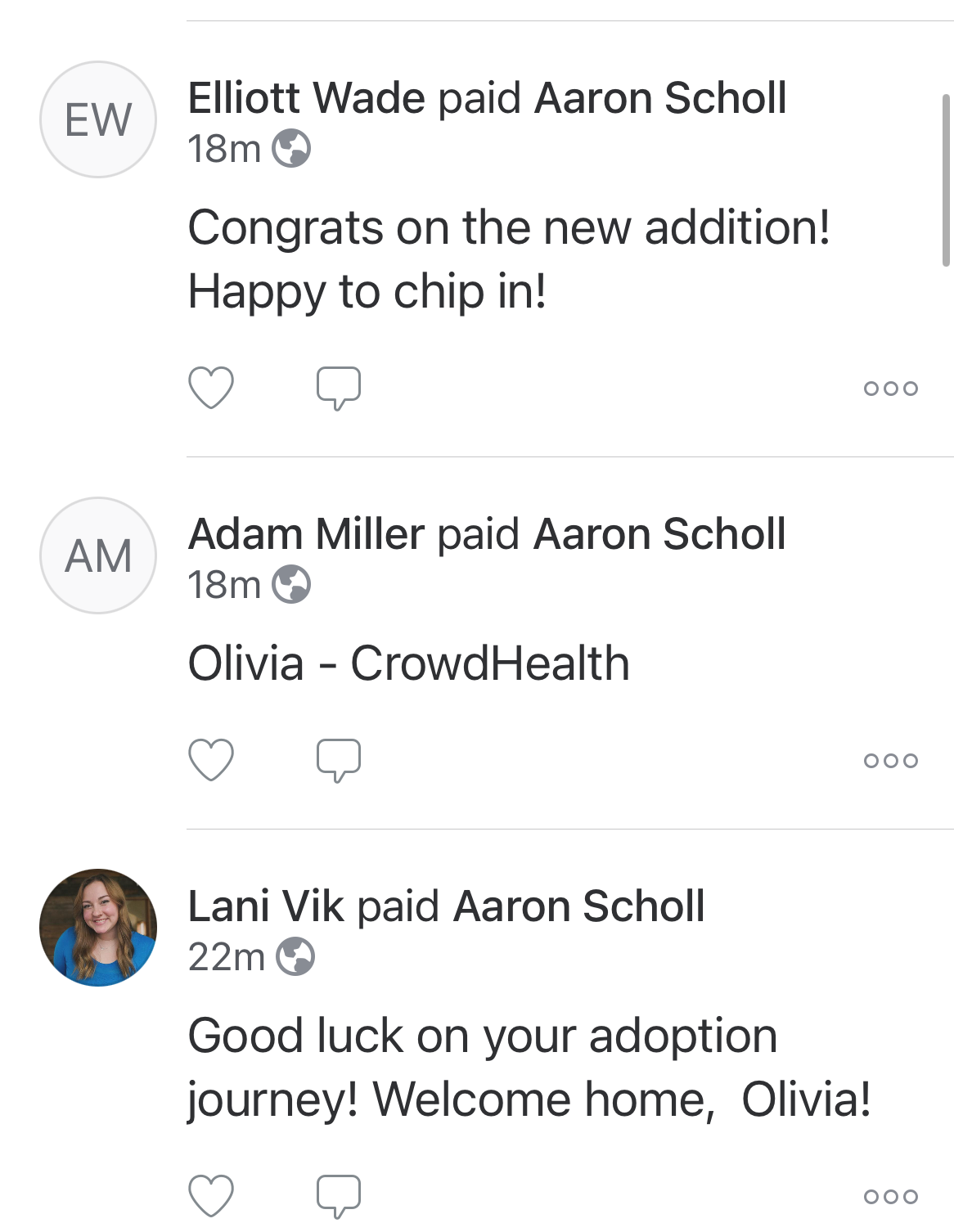Comment on Adam Miller's payment
Image resolution: width=954 pixels, height=1232 pixels.
click(339, 760)
